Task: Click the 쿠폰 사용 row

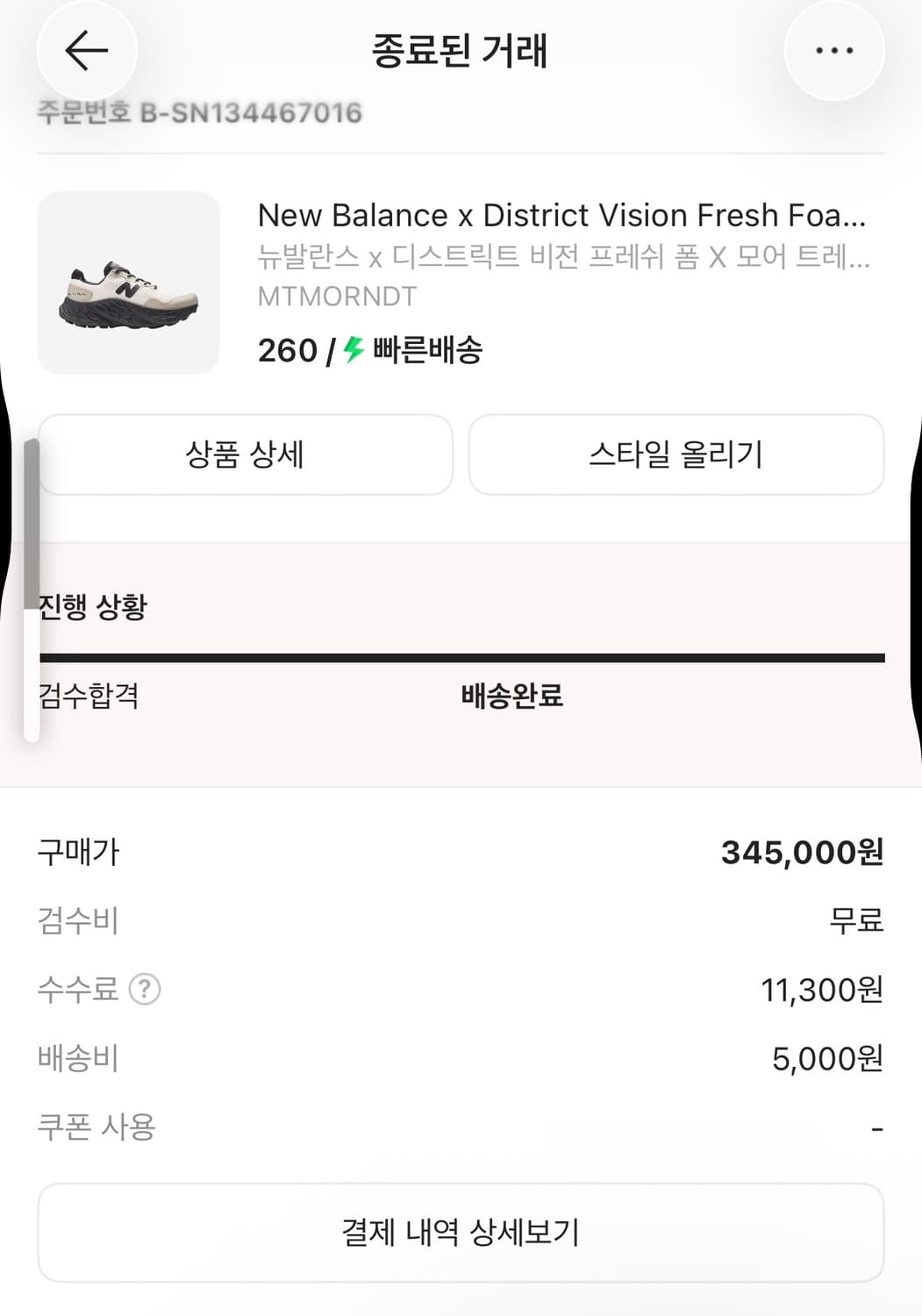Action: click(x=97, y=1126)
